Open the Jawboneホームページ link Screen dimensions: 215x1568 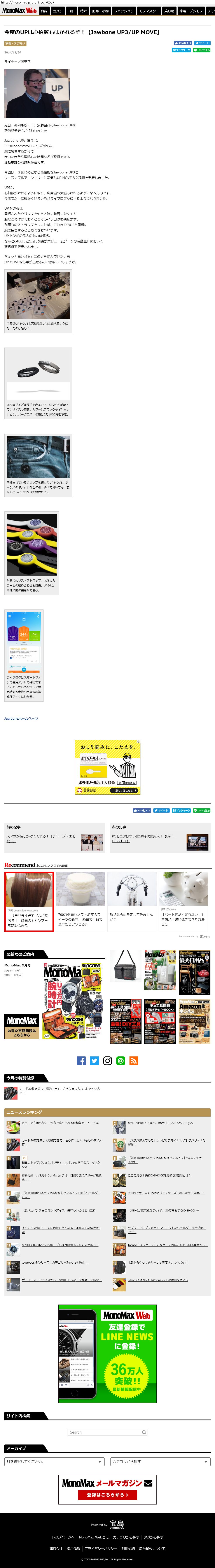(21, 718)
